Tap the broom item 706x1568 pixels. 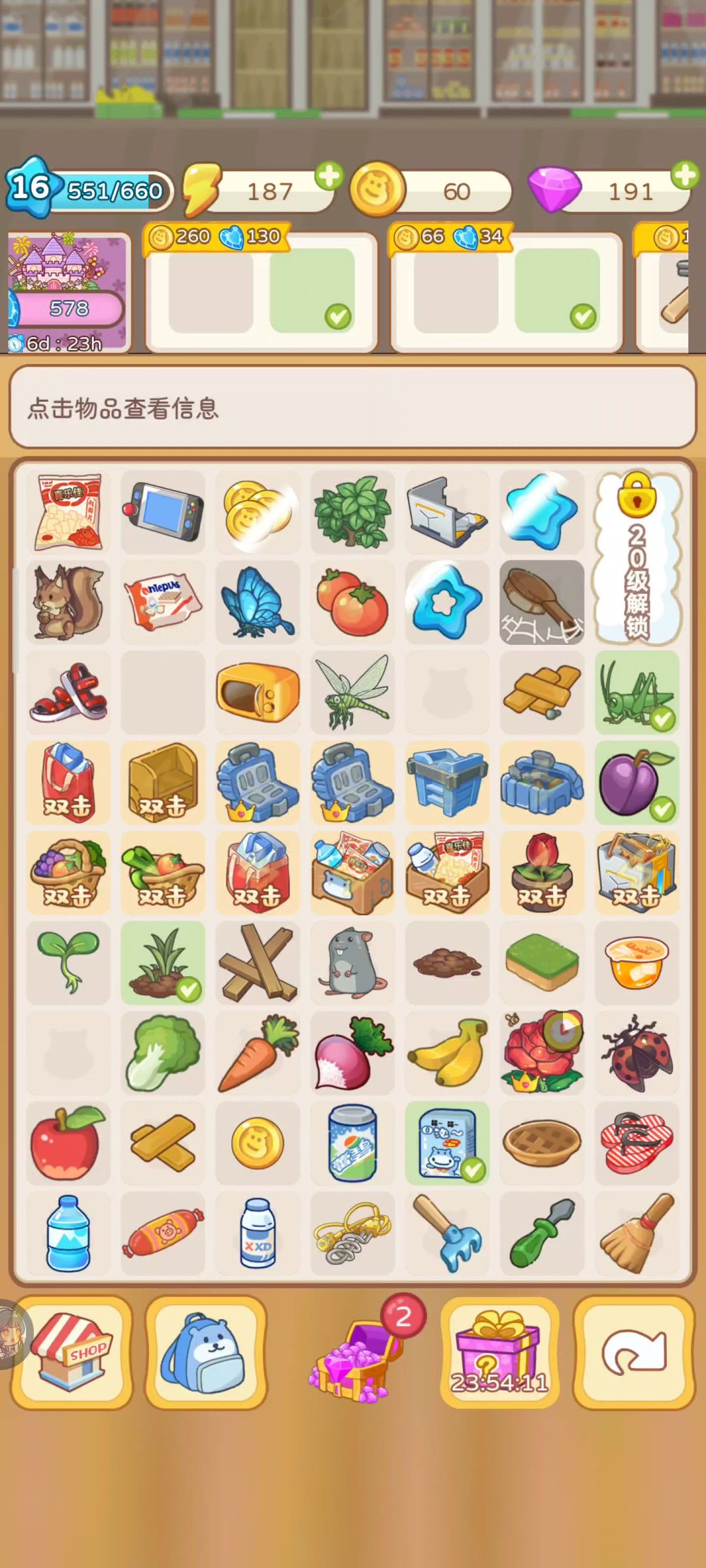pos(637,1233)
